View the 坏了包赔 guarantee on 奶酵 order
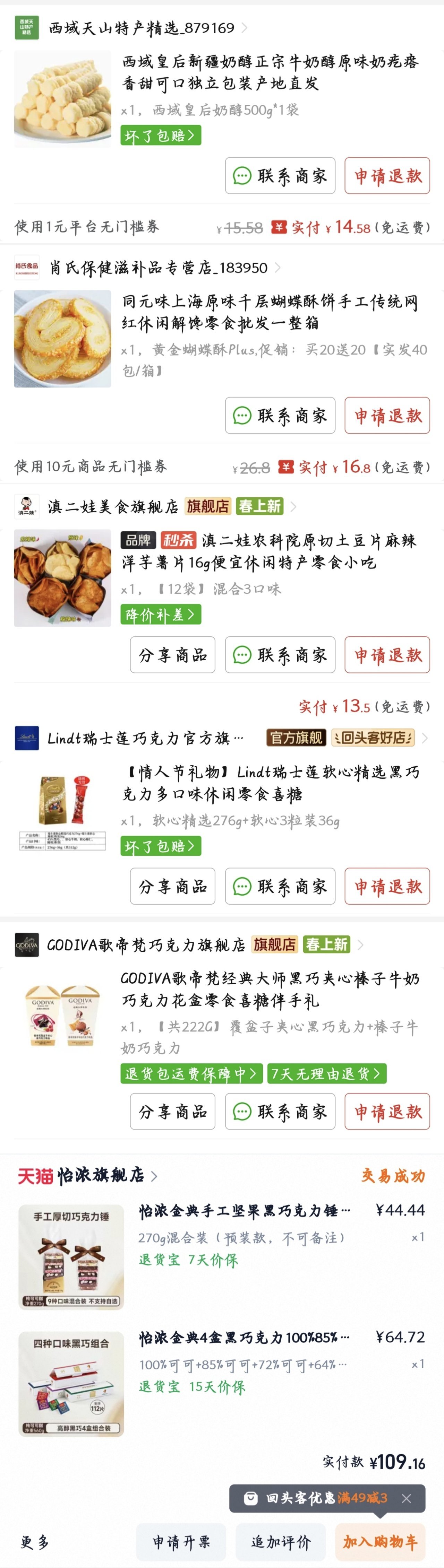 161,135
